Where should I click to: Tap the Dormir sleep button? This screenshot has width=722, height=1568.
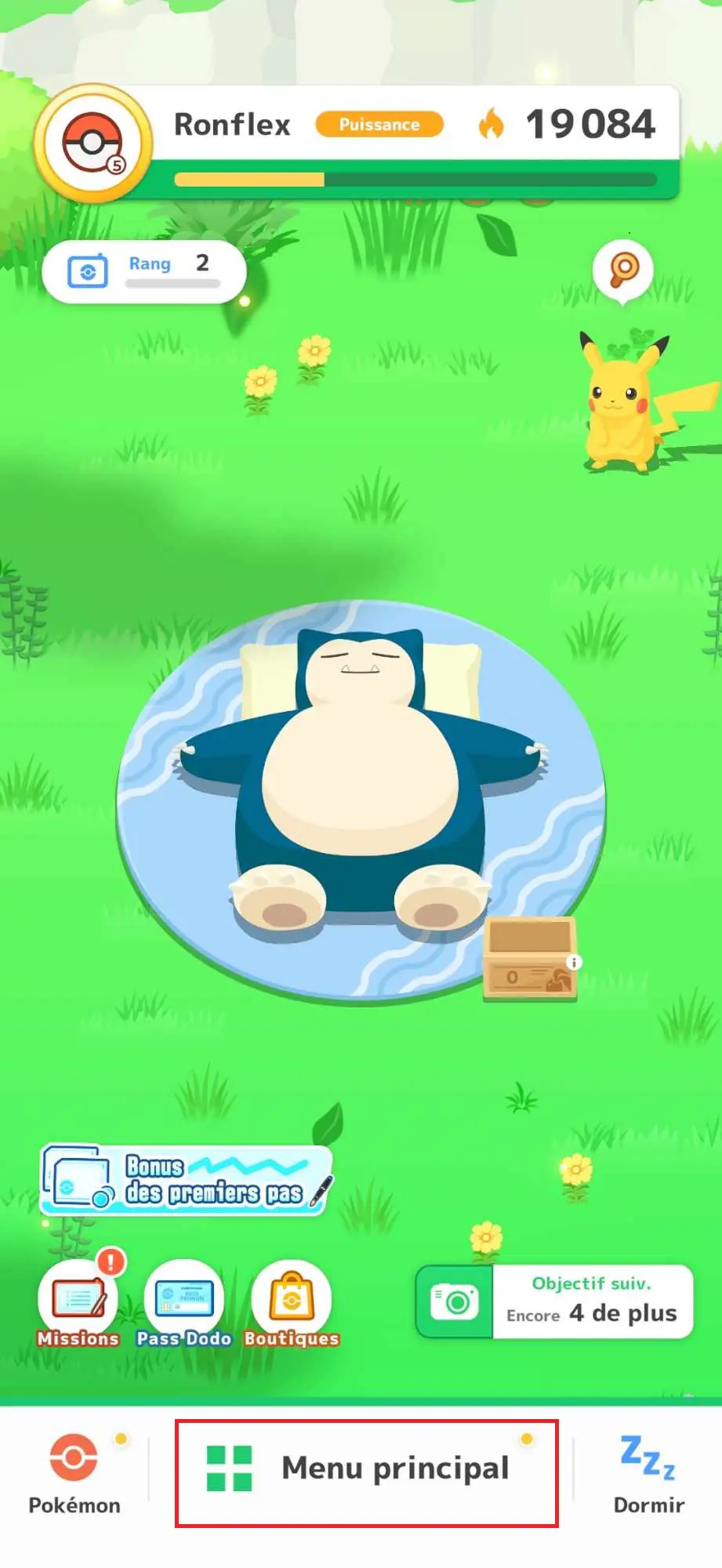tap(648, 1474)
